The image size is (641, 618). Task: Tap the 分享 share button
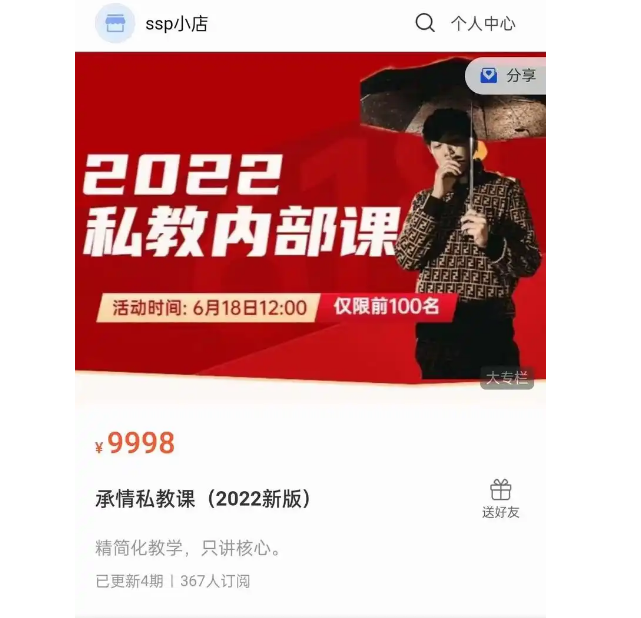[508, 76]
